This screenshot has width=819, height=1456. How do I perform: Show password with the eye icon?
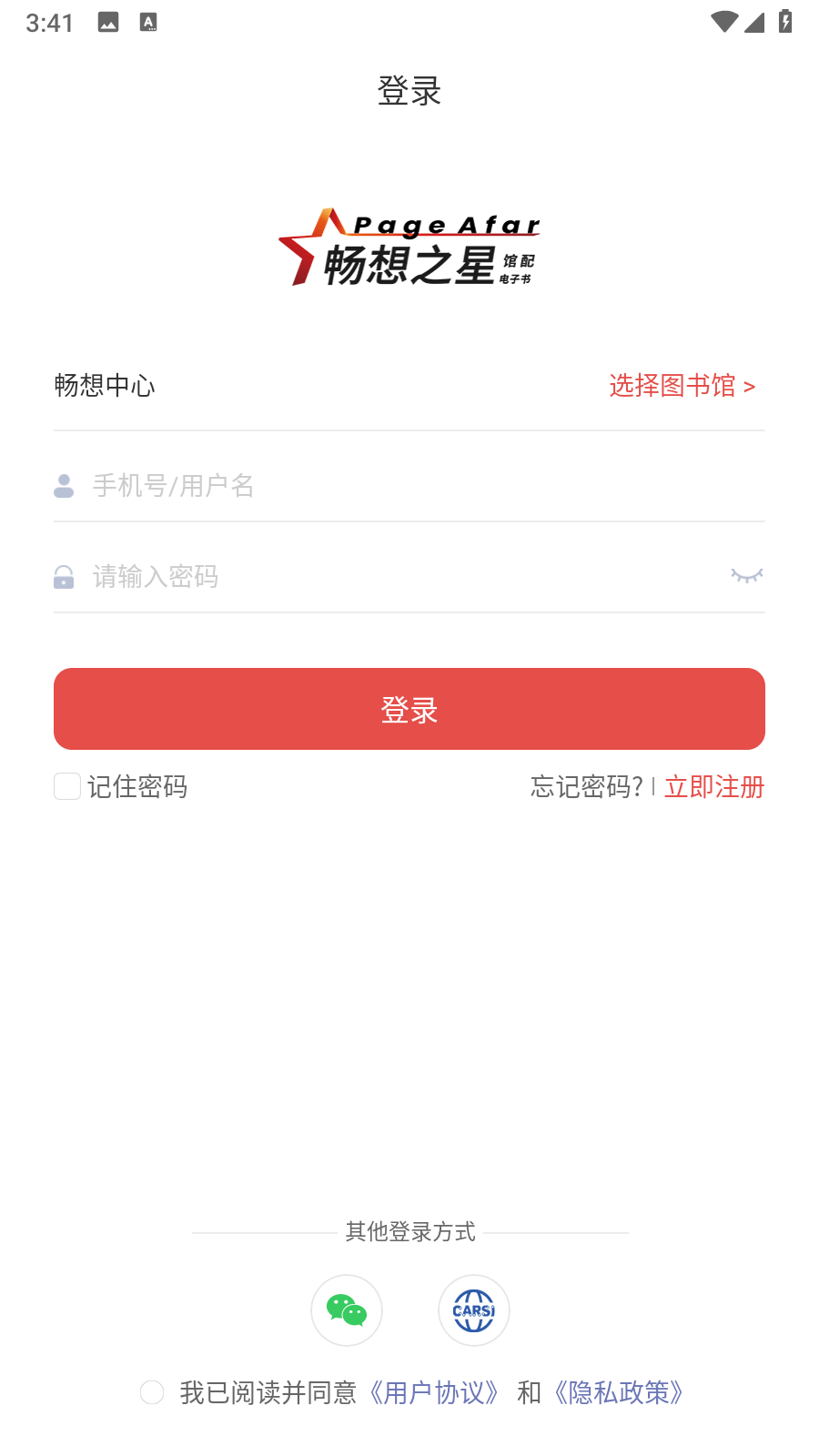[746, 576]
